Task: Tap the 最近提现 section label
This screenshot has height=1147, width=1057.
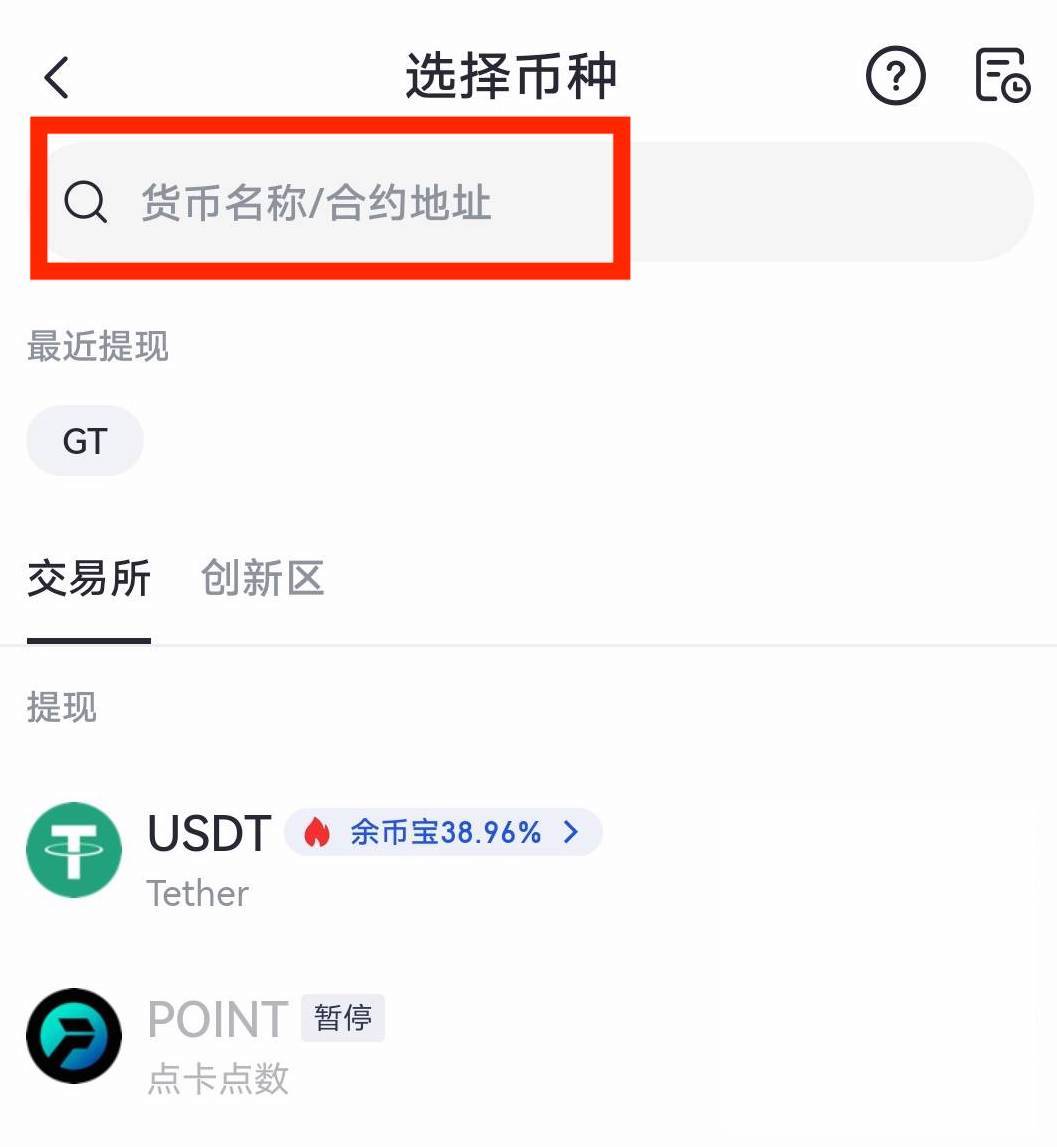Action: click(97, 346)
